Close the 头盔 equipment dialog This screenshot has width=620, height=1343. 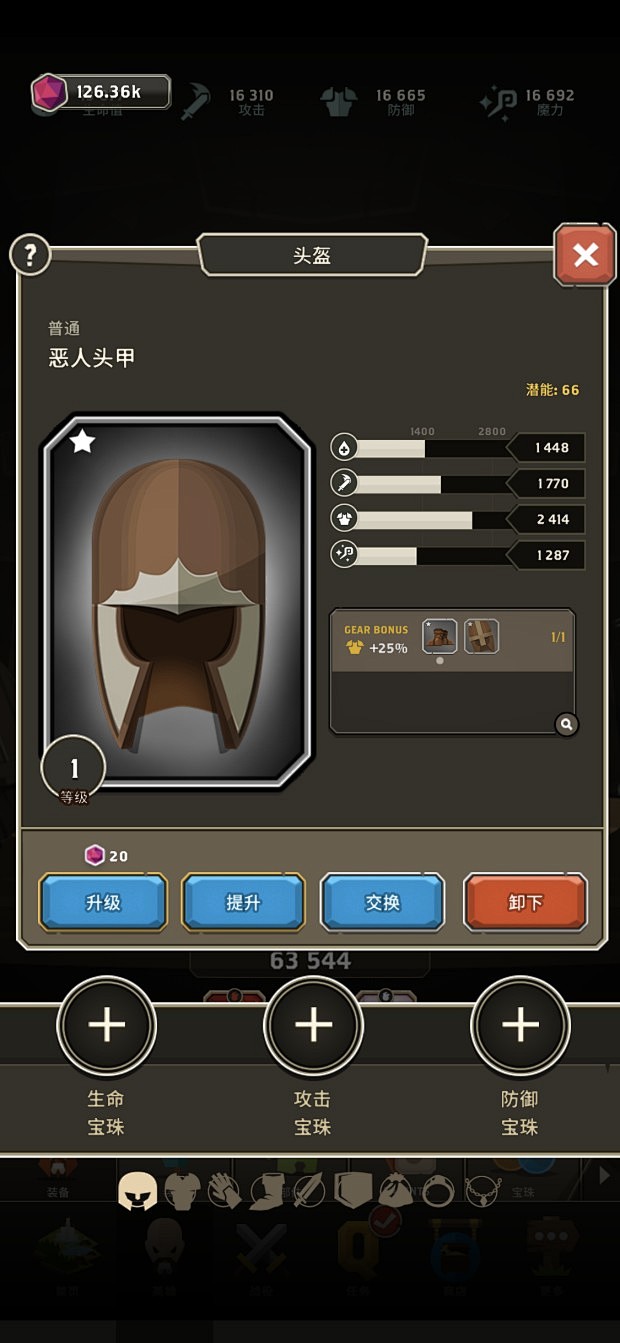585,255
